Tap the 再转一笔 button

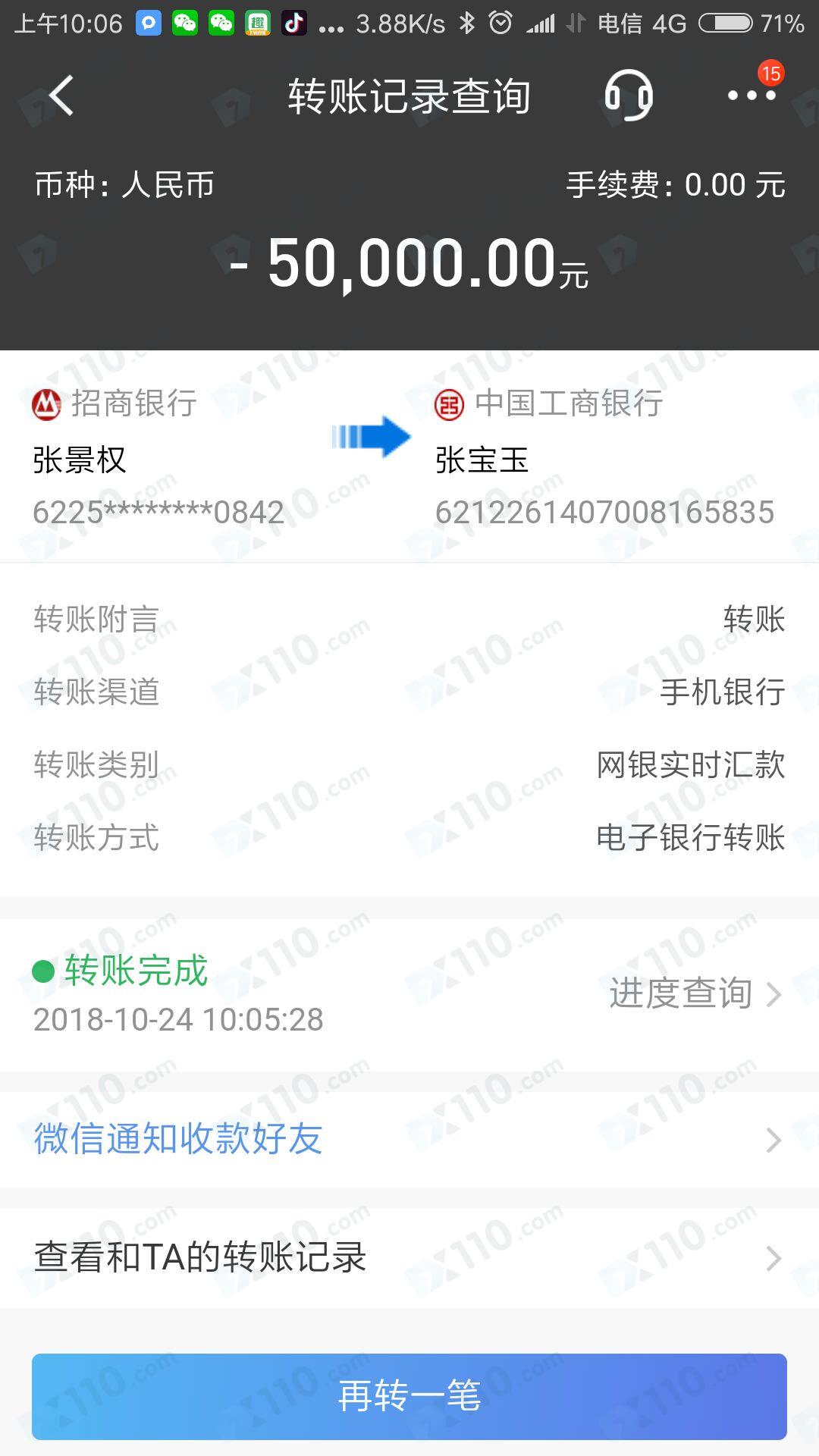(409, 1396)
